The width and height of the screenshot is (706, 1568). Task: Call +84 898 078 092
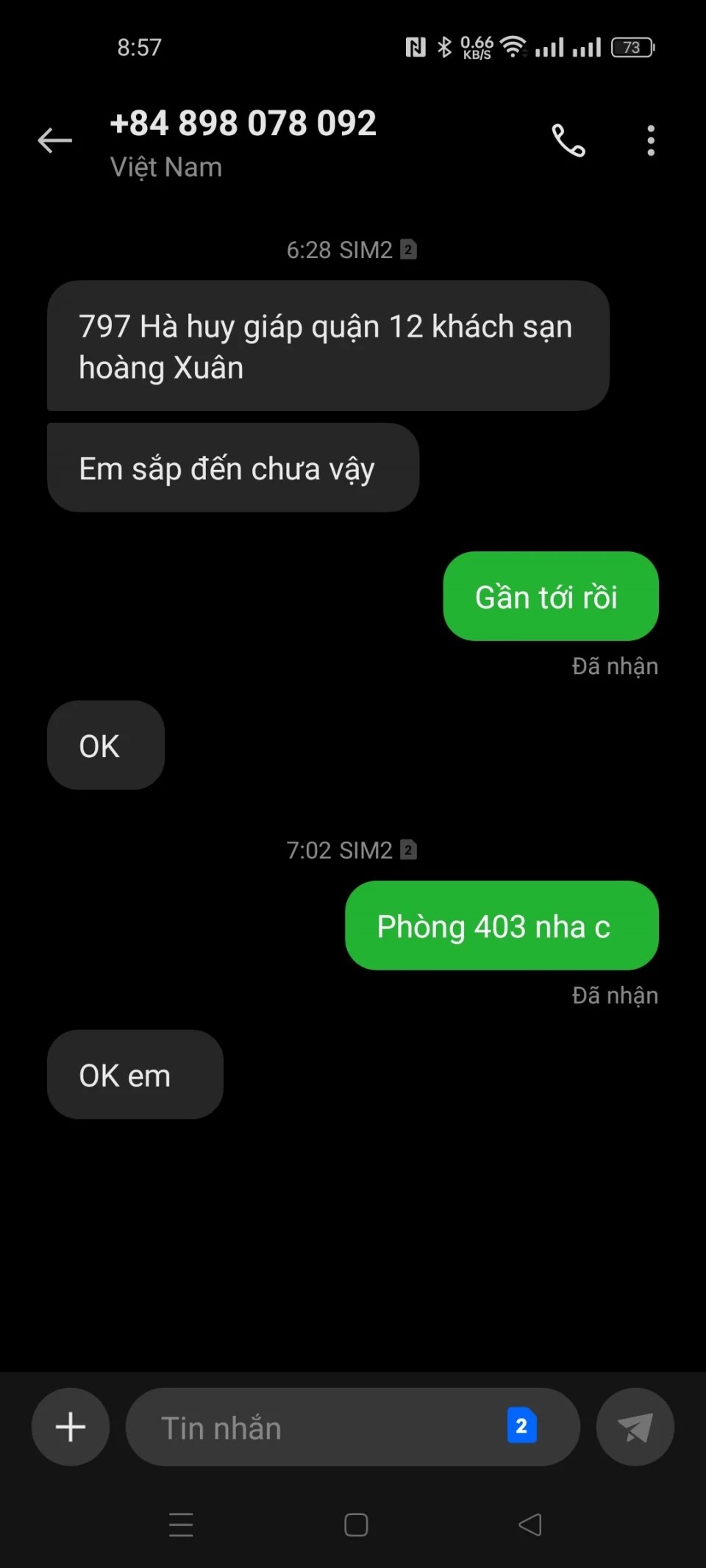tap(568, 140)
